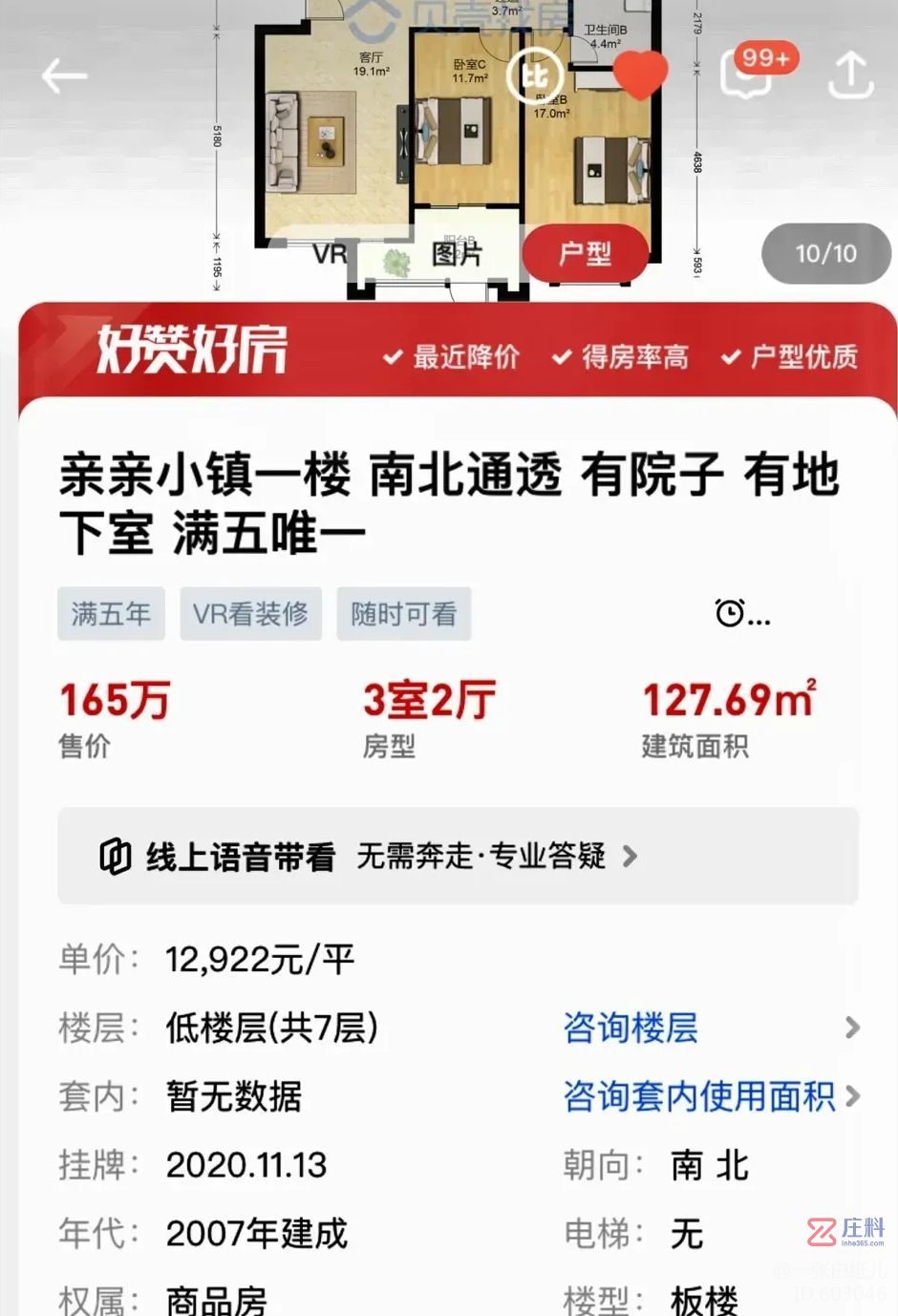
Task: Go back using the arrow
Action: tap(65, 75)
